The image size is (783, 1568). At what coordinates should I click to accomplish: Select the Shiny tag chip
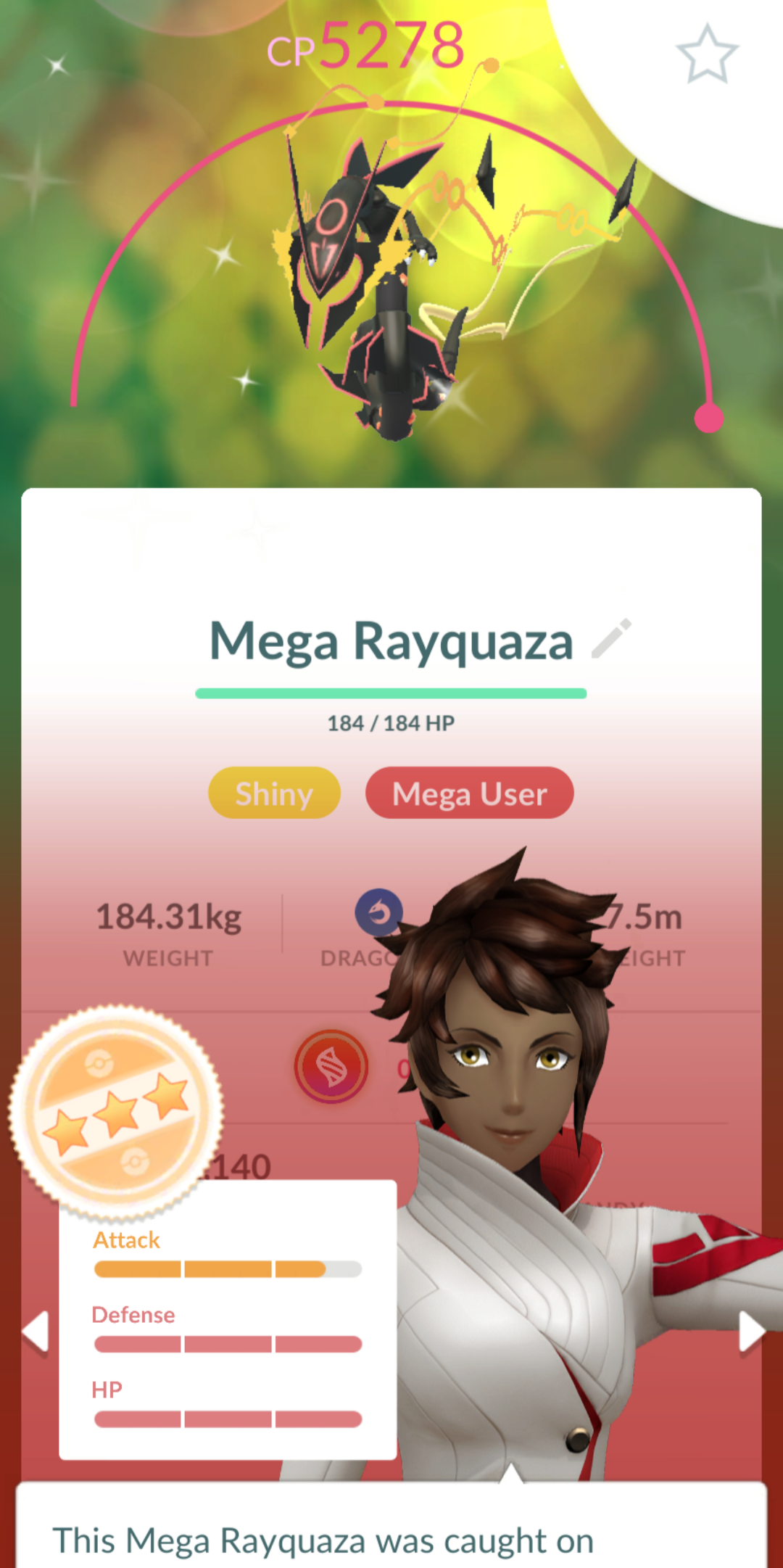(274, 793)
